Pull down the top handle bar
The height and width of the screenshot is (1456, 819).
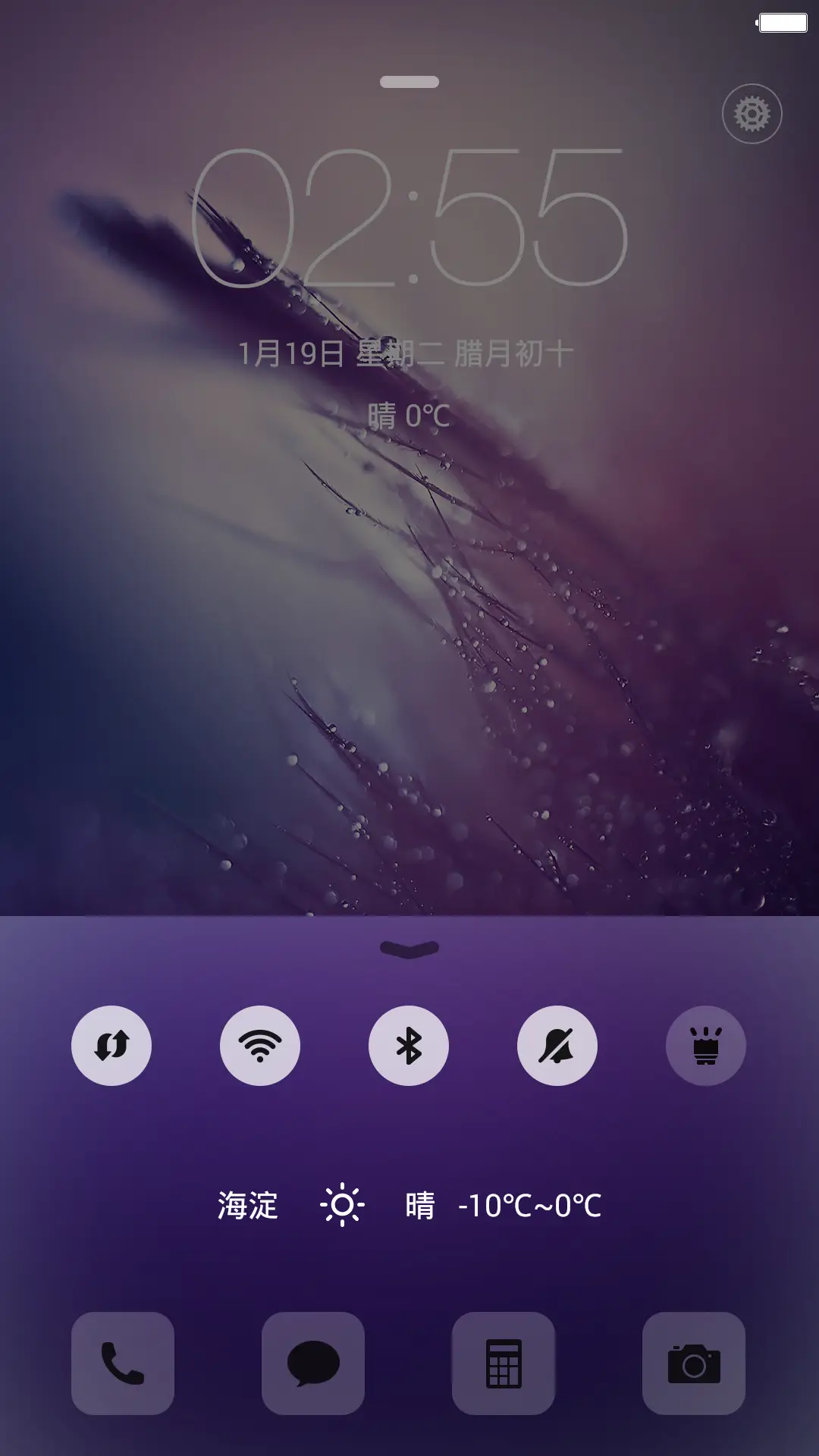409,81
